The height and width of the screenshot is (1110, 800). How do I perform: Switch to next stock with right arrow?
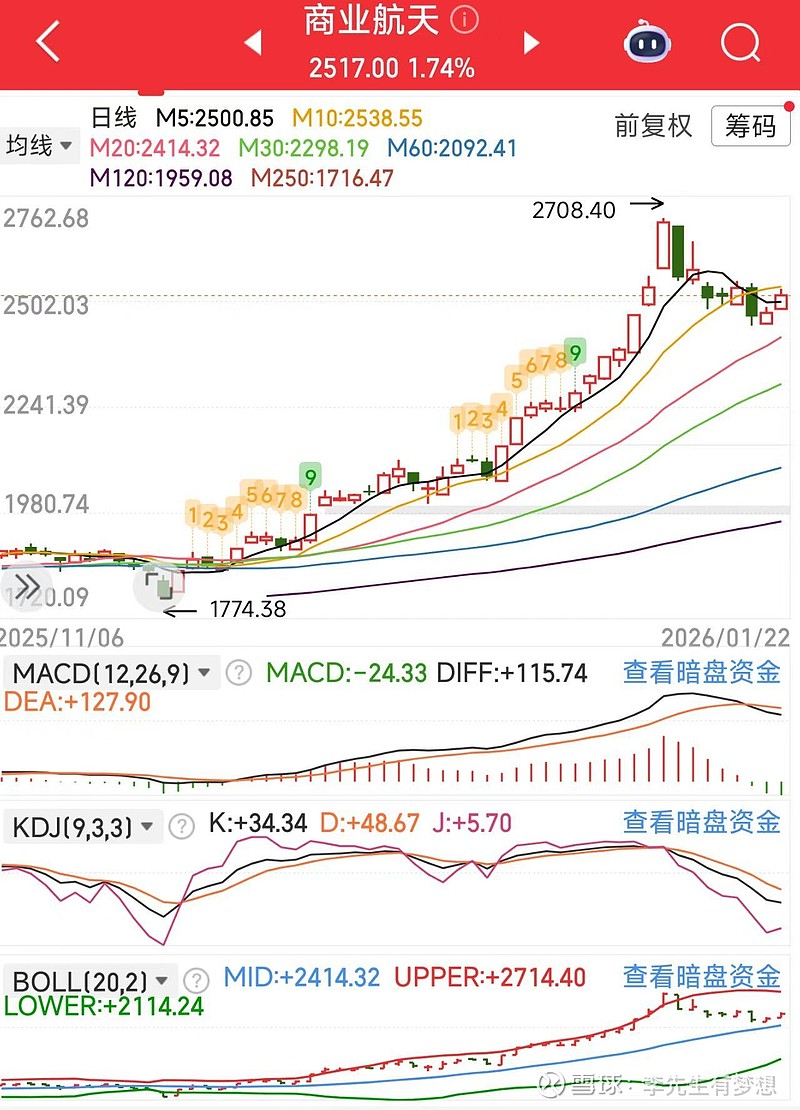531,44
